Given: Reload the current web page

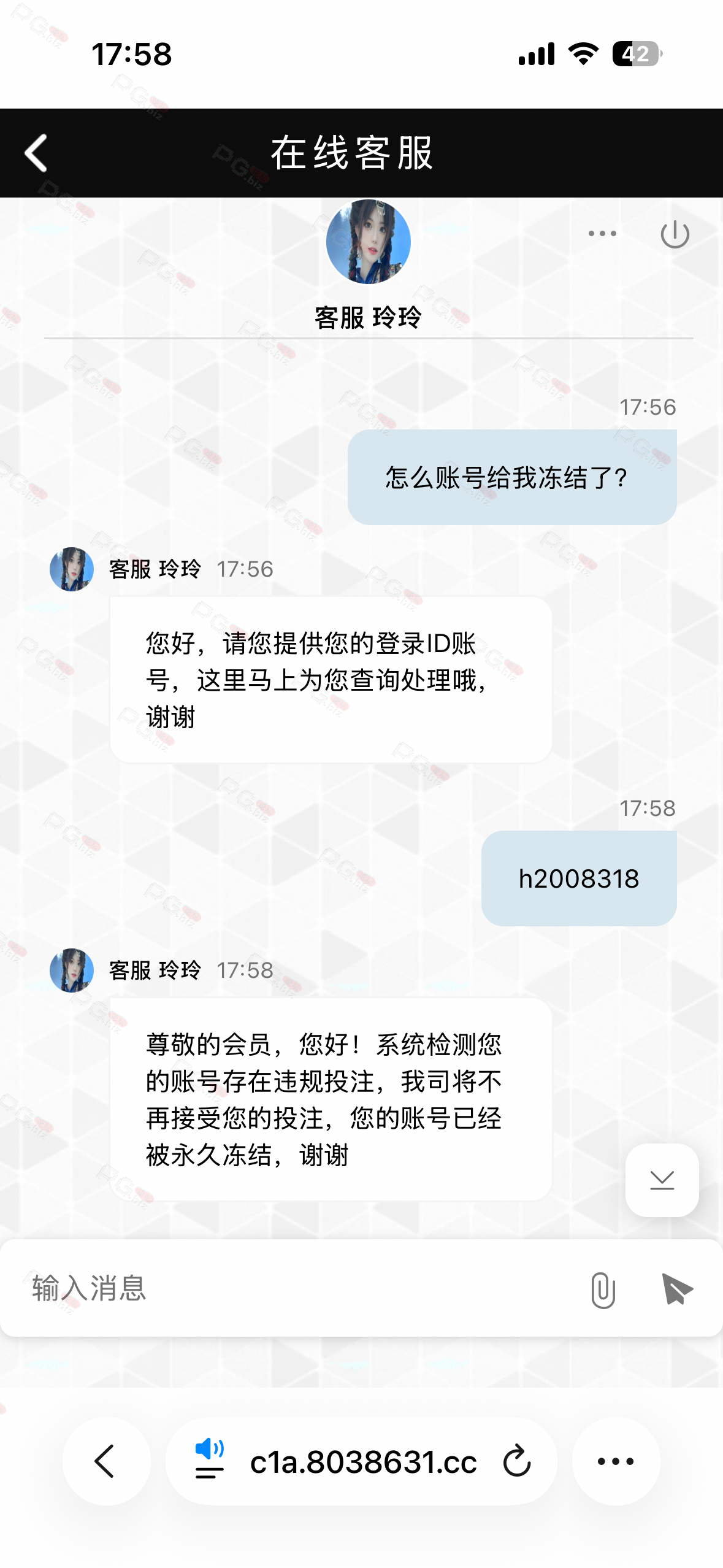Looking at the screenshot, I should coord(516,1461).
